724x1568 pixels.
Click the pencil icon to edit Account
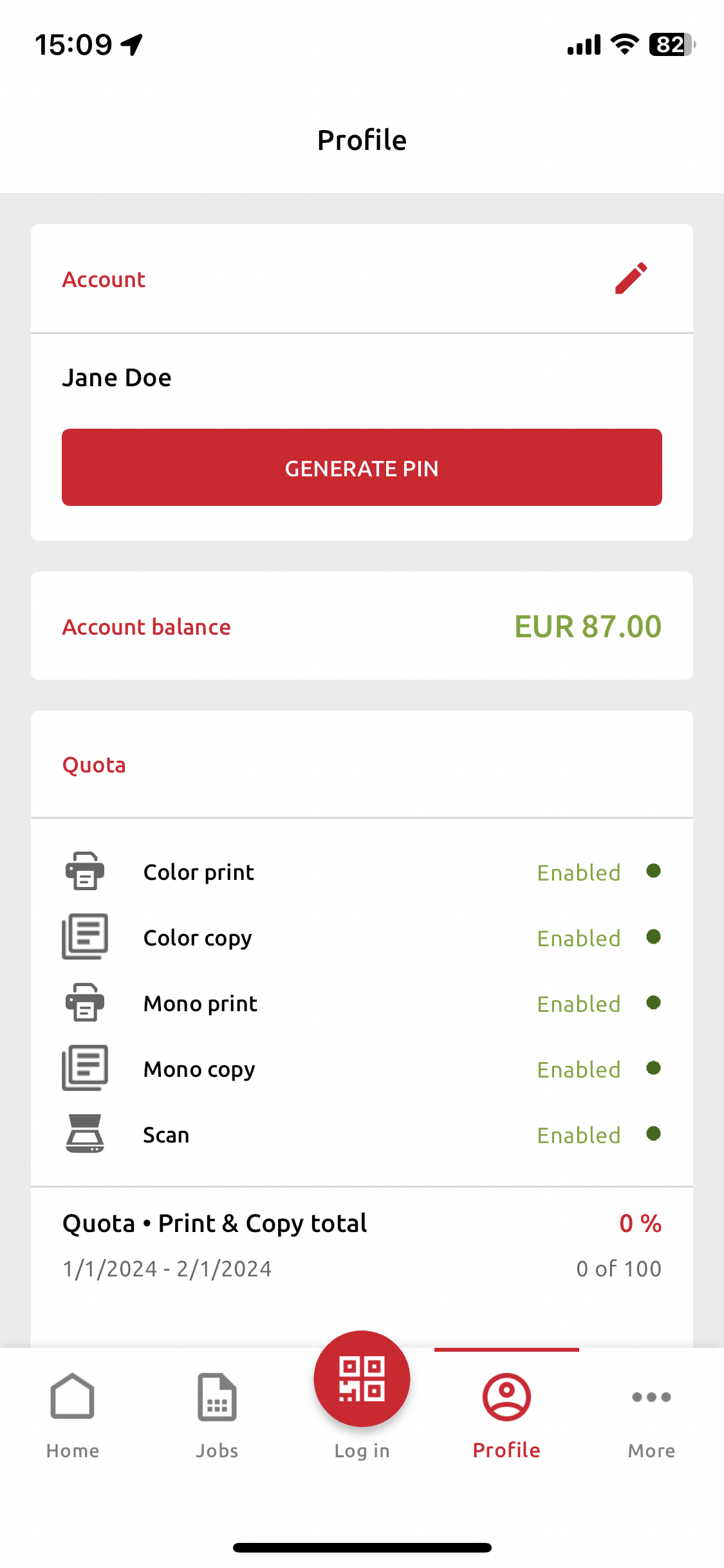(631, 278)
